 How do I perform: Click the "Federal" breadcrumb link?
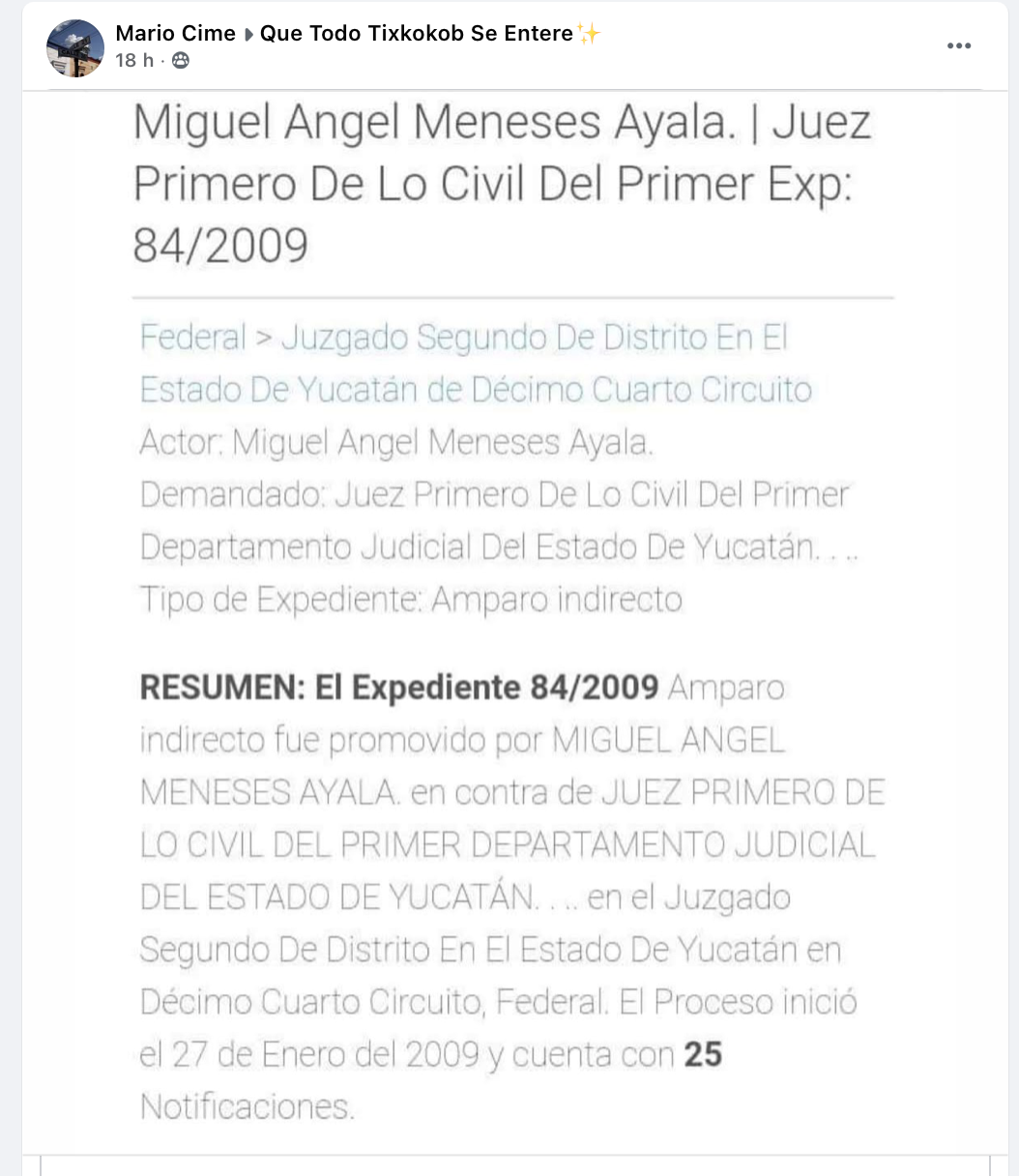pos(192,338)
